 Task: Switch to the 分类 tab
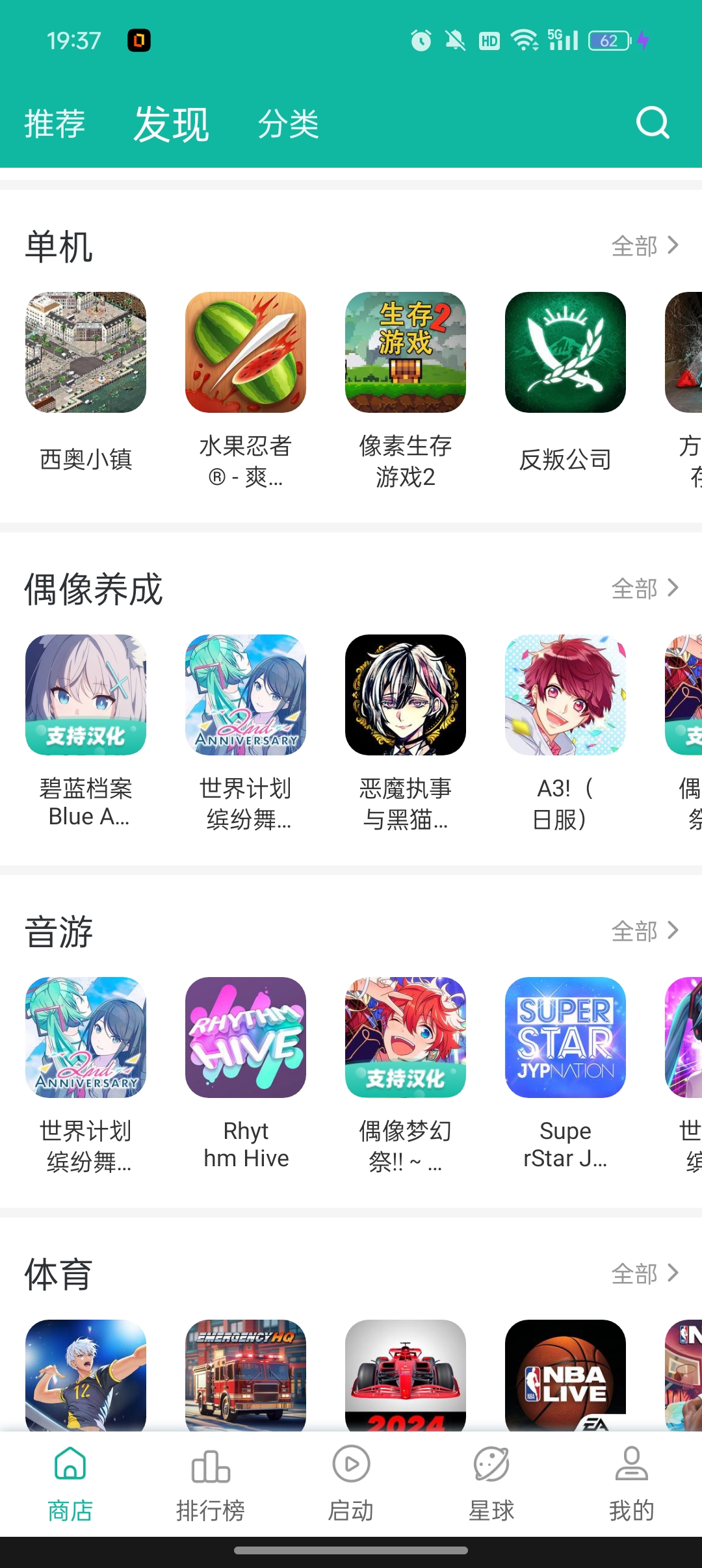tap(288, 124)
